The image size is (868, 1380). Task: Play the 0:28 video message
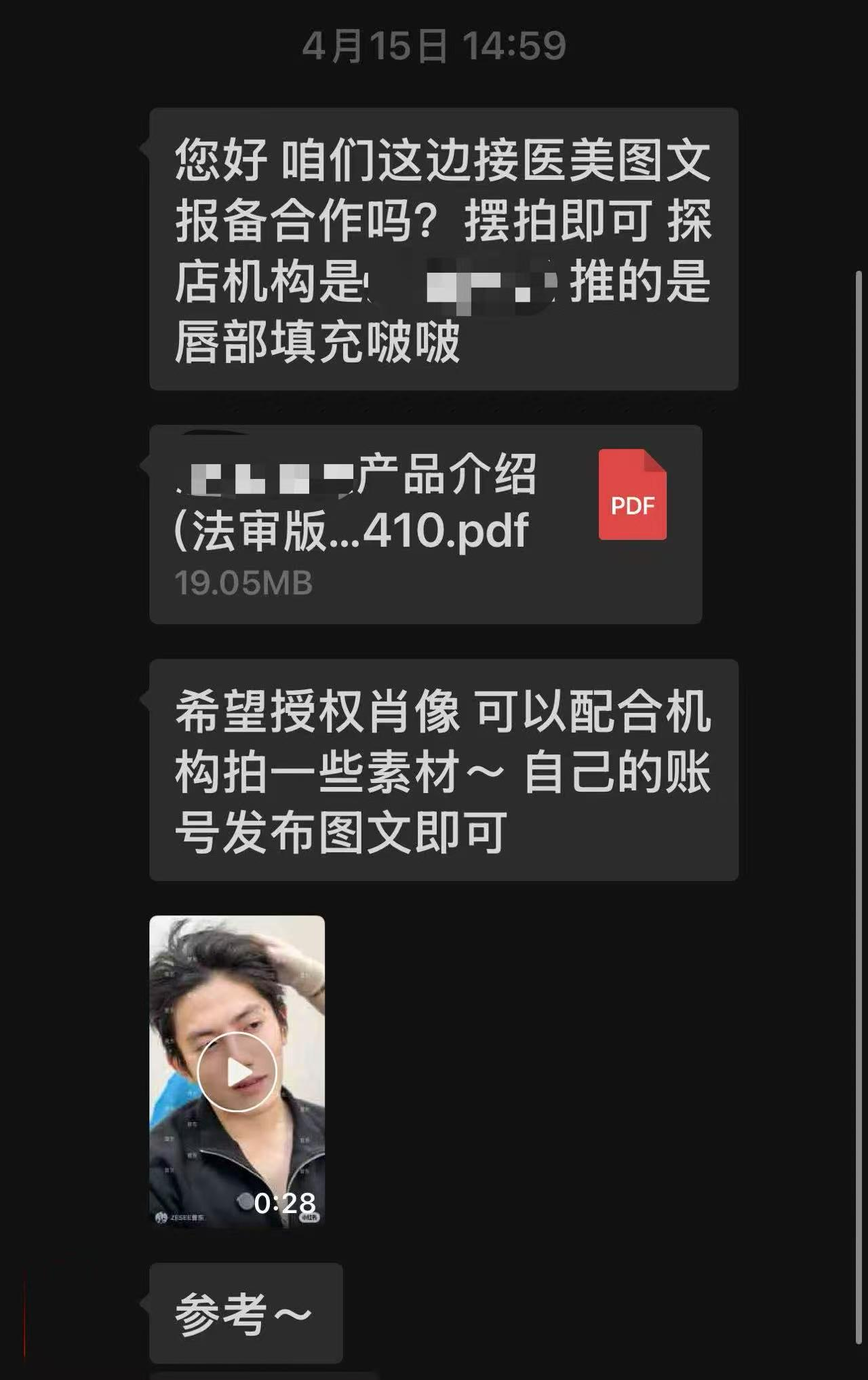click(237, 1071)
